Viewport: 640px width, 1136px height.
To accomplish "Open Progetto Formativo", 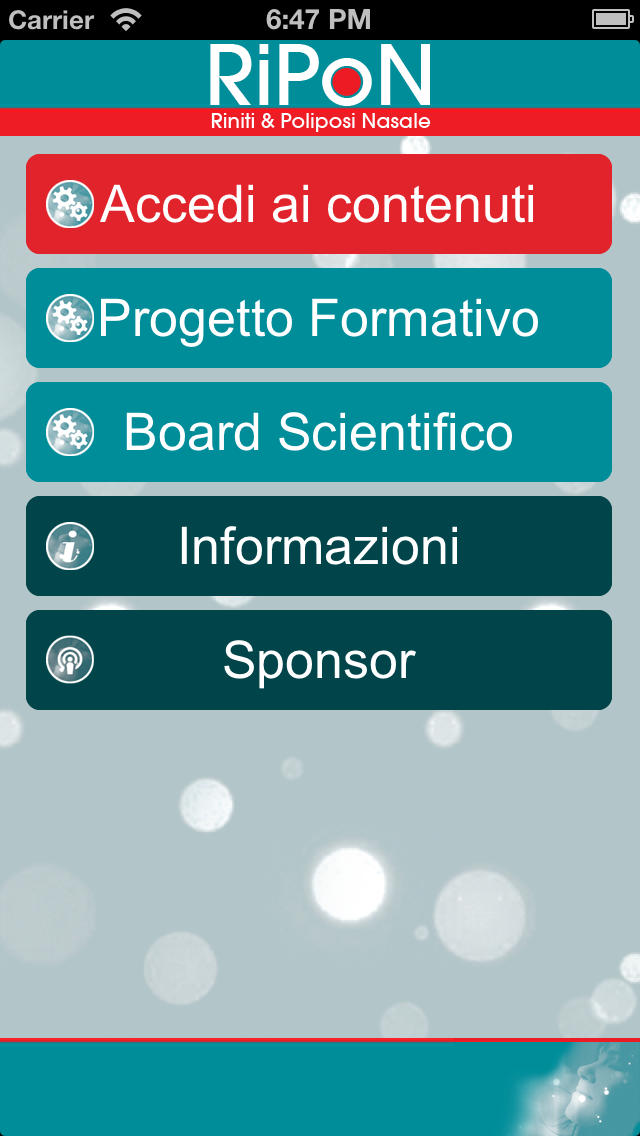I will point(319,318).
